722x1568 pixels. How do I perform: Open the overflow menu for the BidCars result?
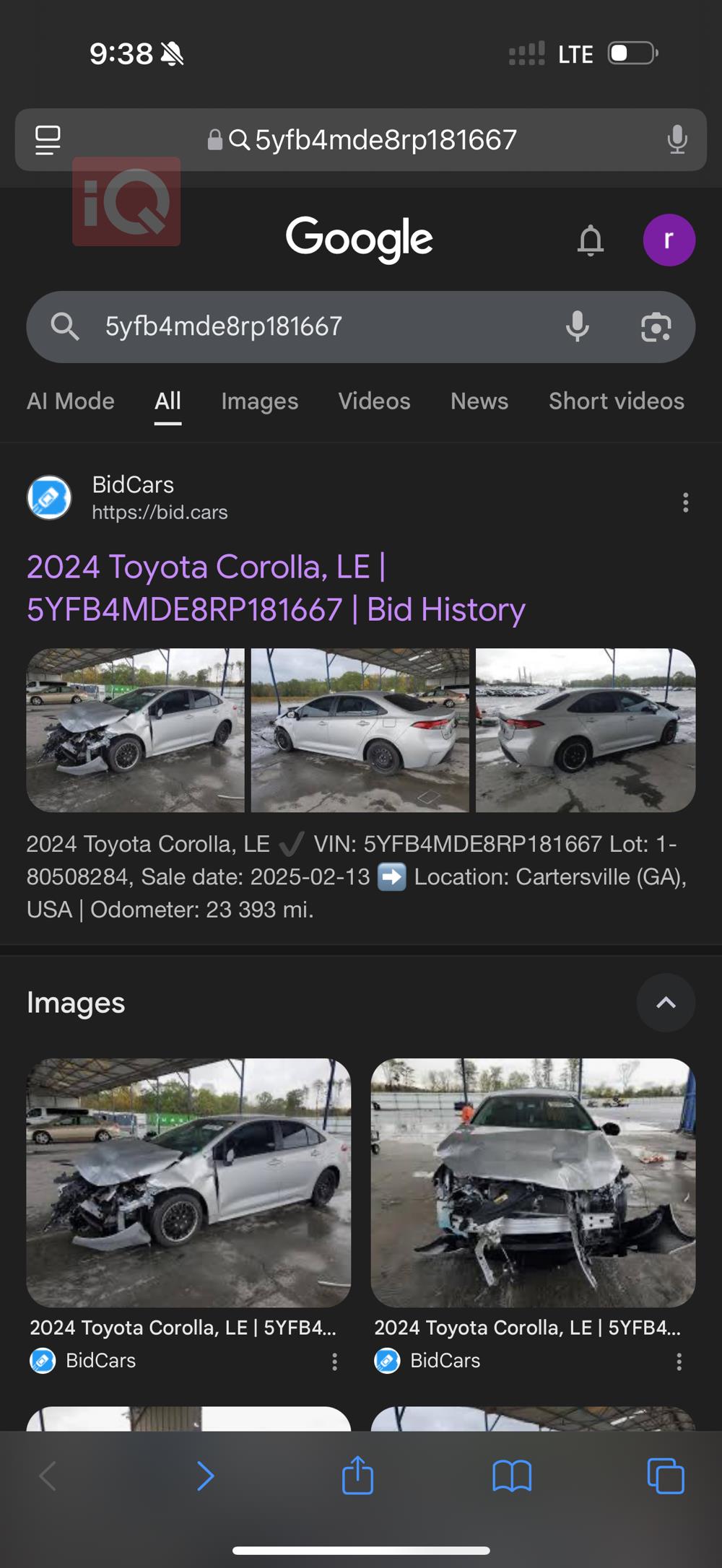pyautogui.click(x=685, y=502)
